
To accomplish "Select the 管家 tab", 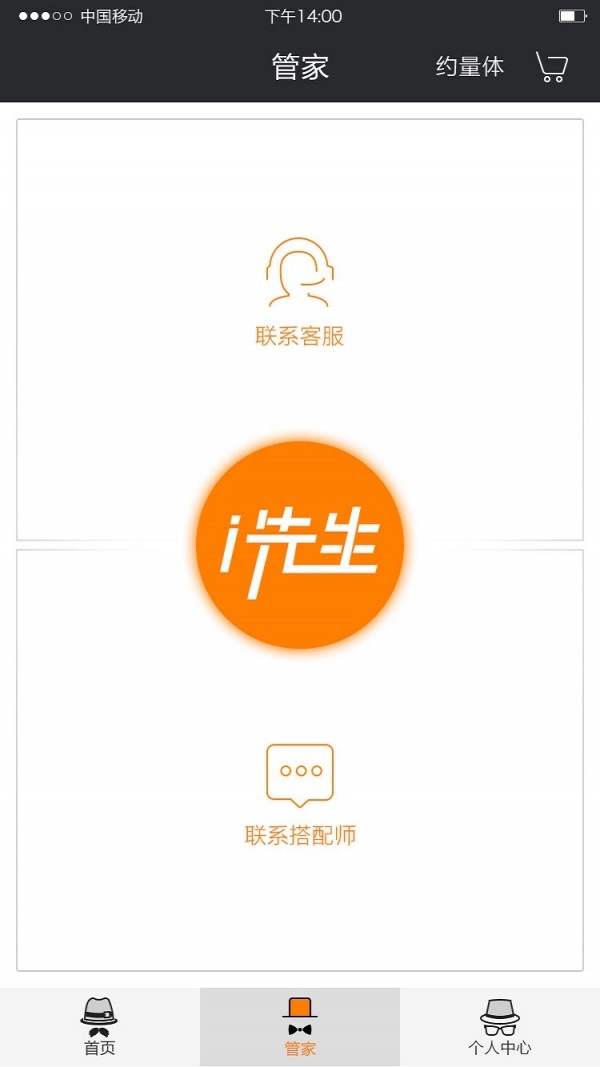I will click(300, 1027).
